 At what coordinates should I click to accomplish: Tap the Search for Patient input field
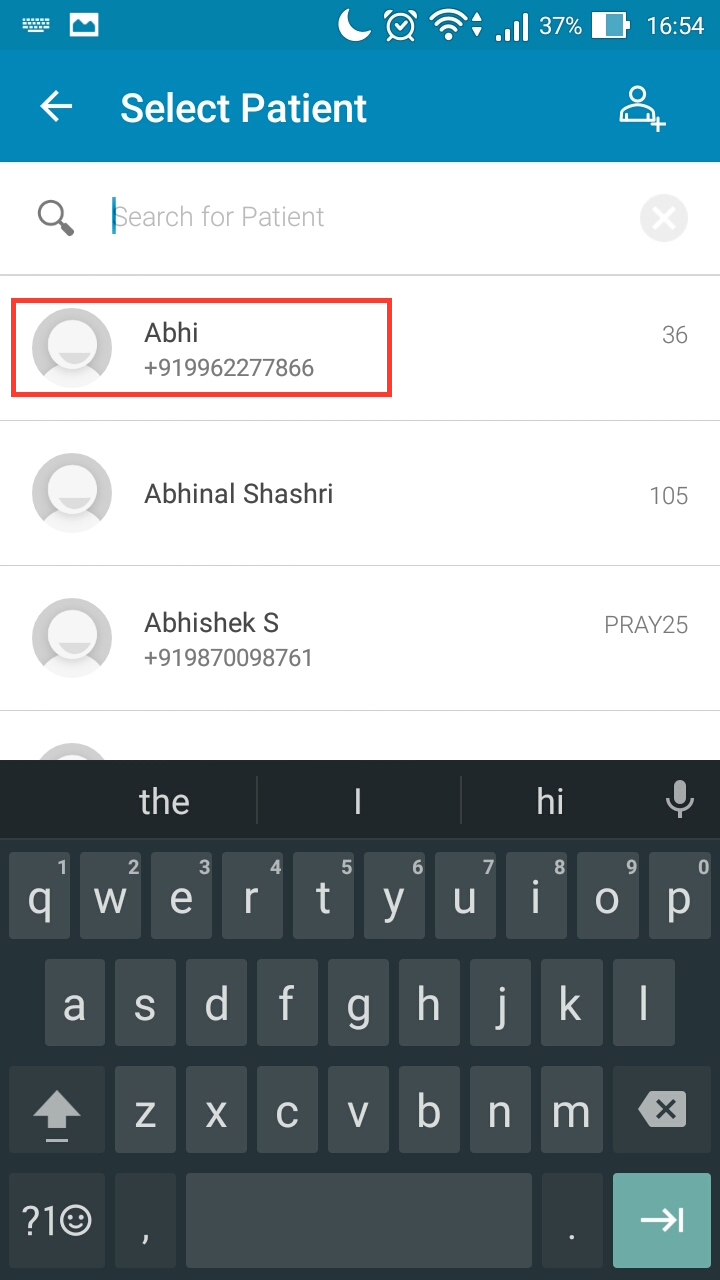click(300, 217)
